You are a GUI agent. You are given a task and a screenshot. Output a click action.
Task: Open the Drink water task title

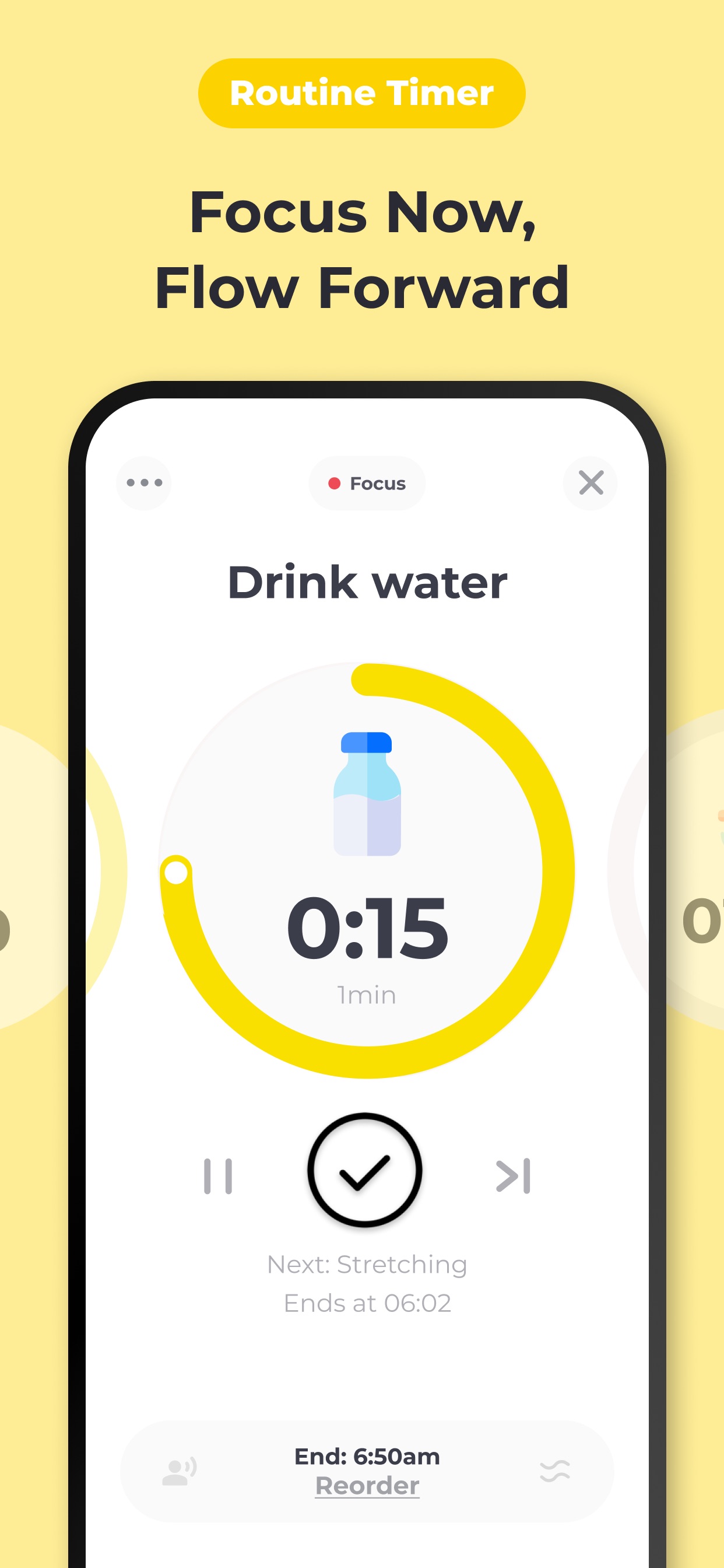366,582
